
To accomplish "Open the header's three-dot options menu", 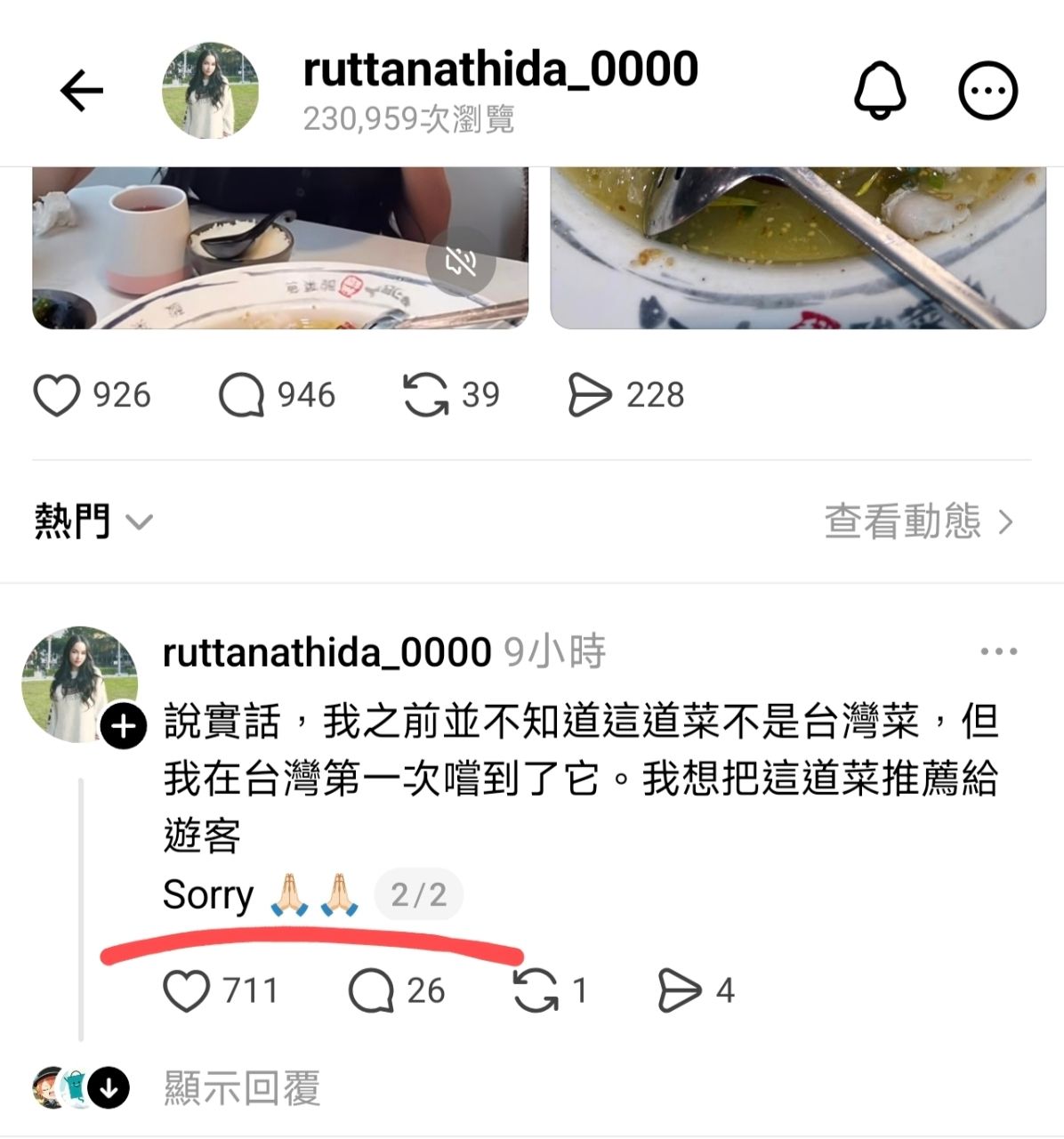I will 987,91.
